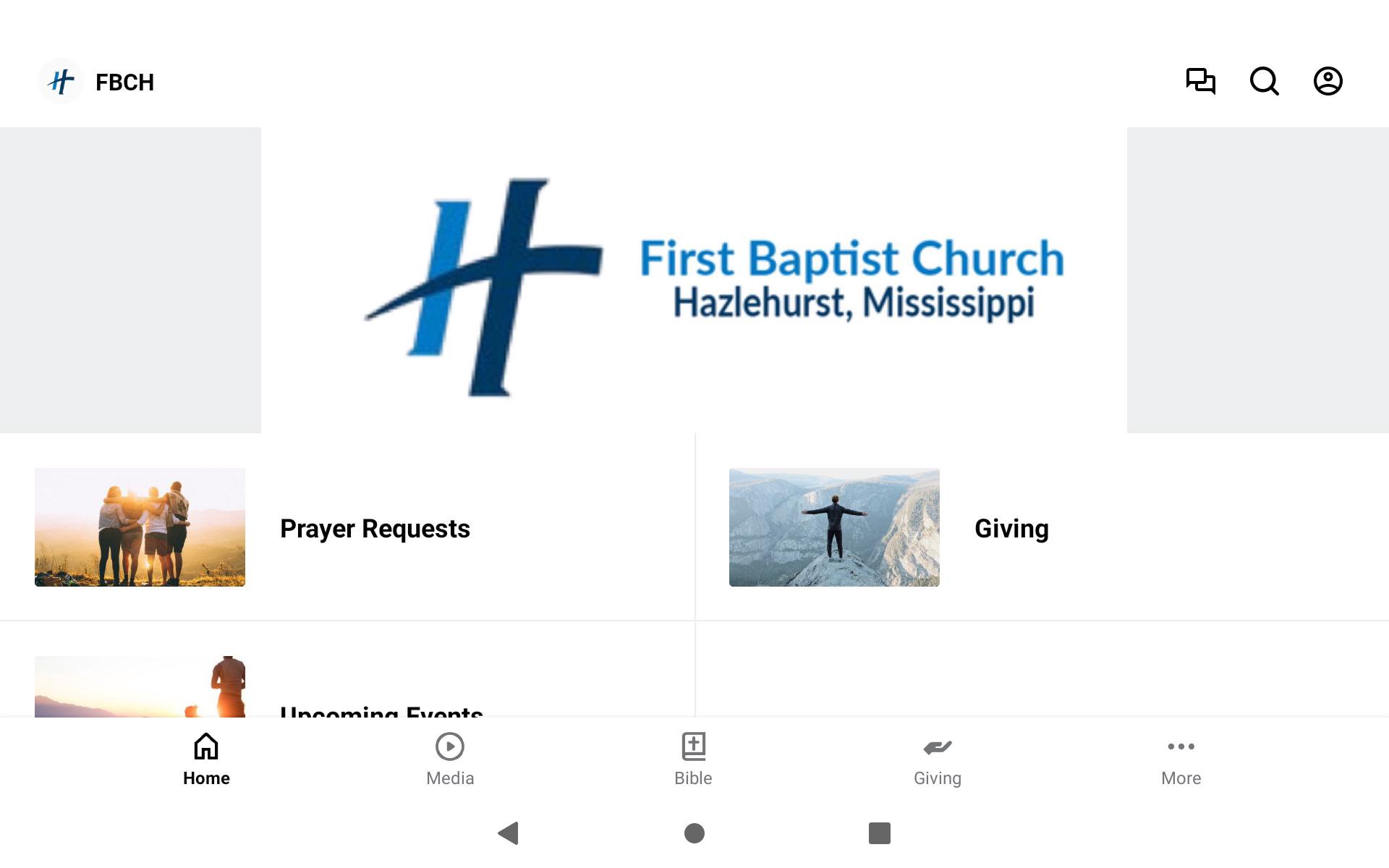Tap the system recent apps button
Viewport: 1389px width, 868px height.
(879, 833)
